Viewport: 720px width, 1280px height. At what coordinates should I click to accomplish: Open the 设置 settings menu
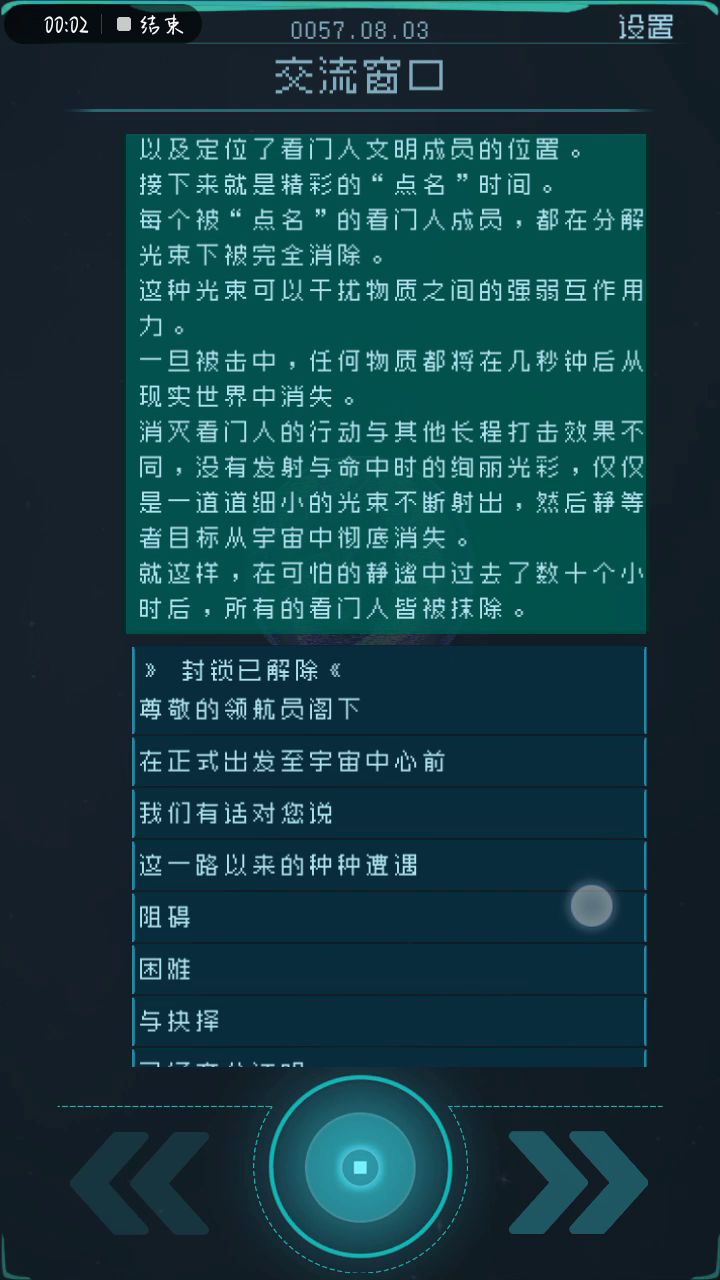pyautogui.click(x=645, y=27)
